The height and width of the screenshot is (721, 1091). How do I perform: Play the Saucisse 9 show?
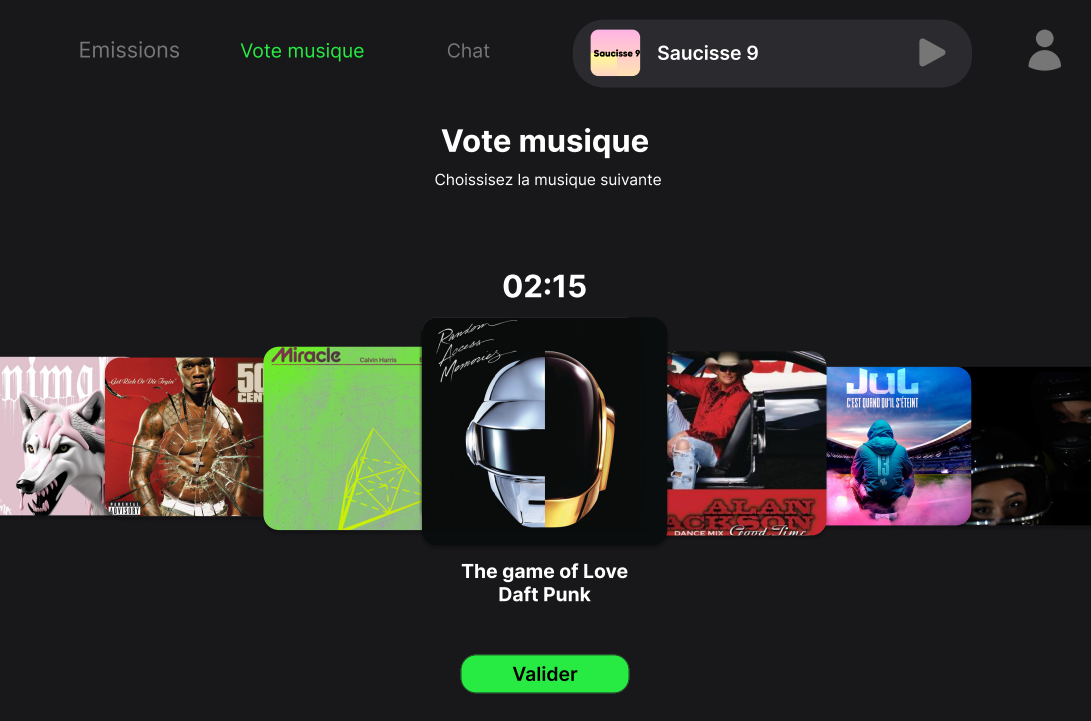pyautogui.click(x=931, y=53)
